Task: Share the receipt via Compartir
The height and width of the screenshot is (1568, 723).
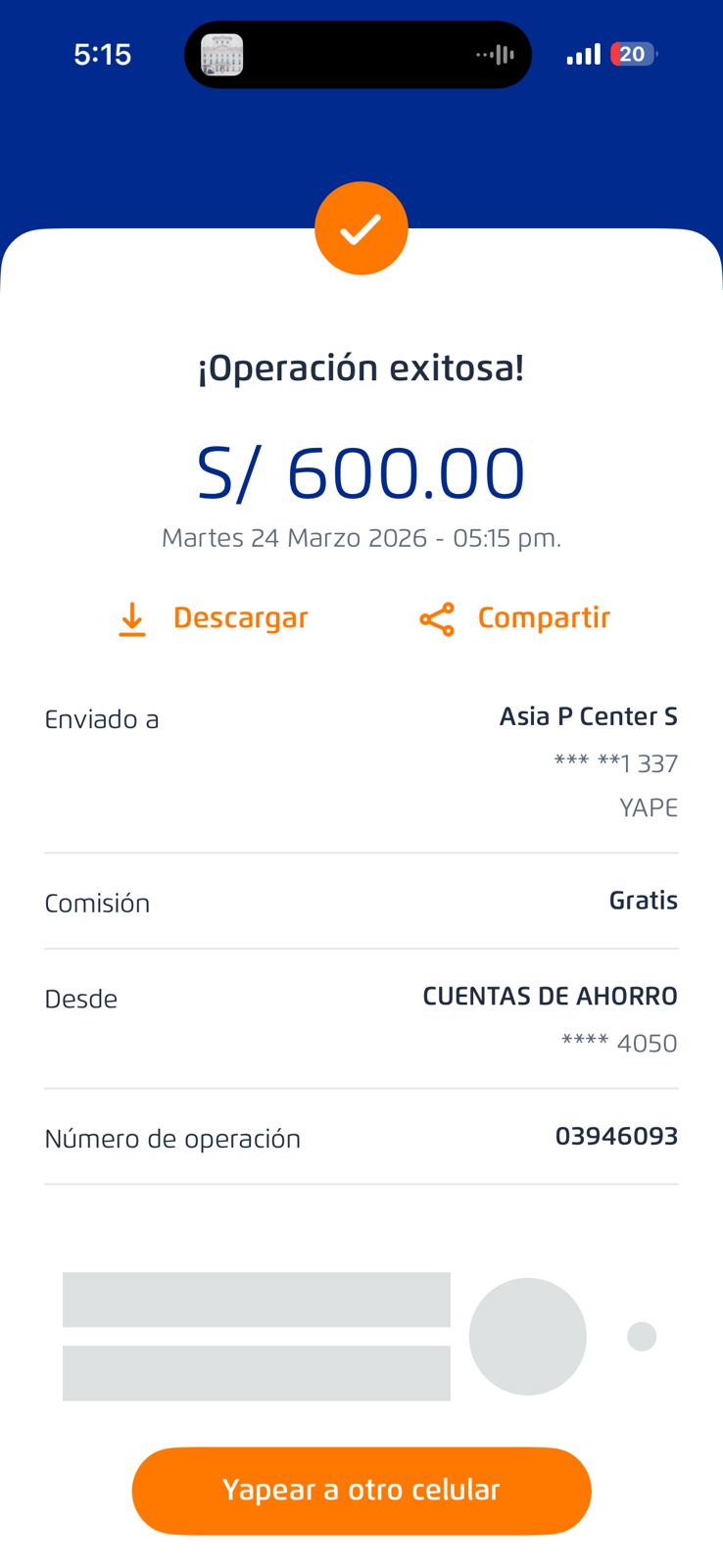Action: [515, 618]
